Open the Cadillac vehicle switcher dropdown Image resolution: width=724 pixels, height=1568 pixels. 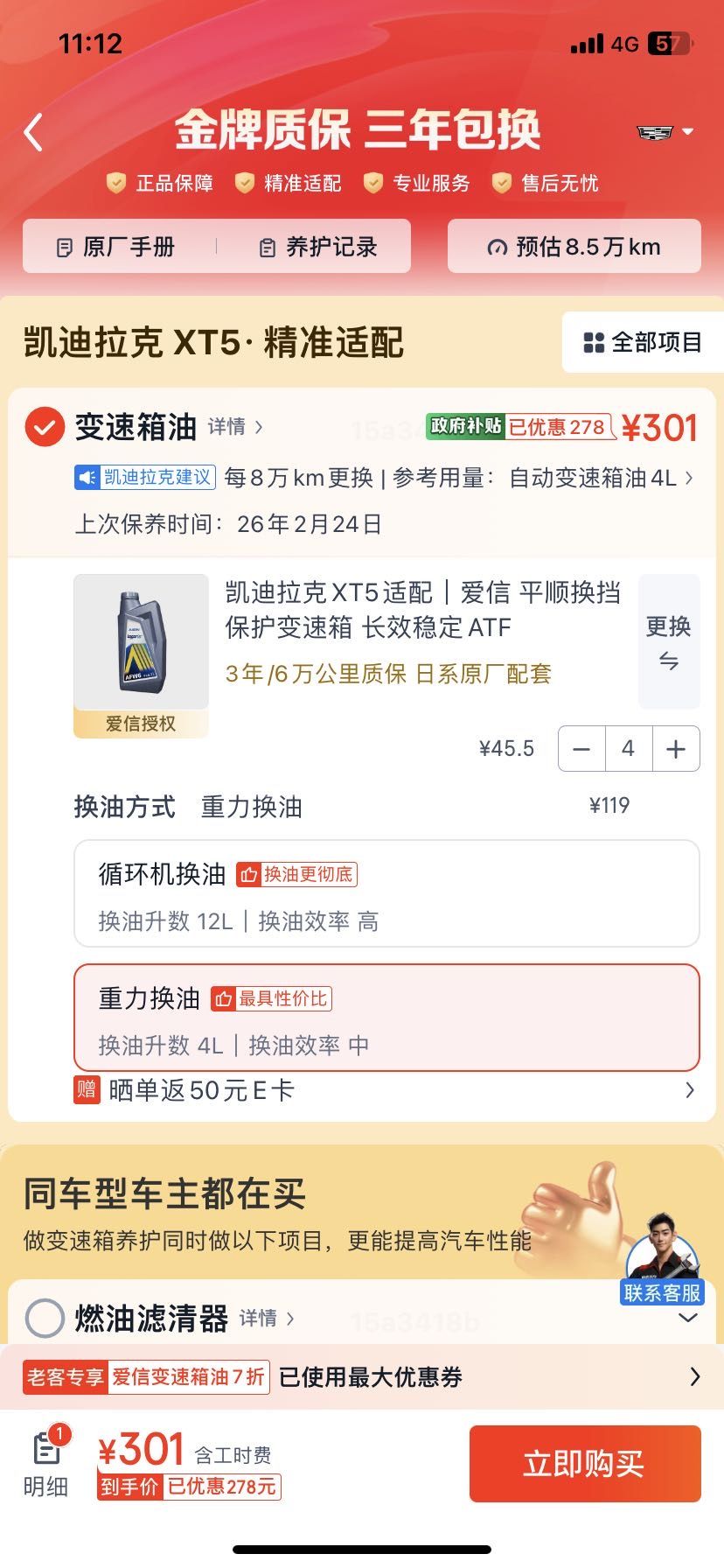coord(665,132)
